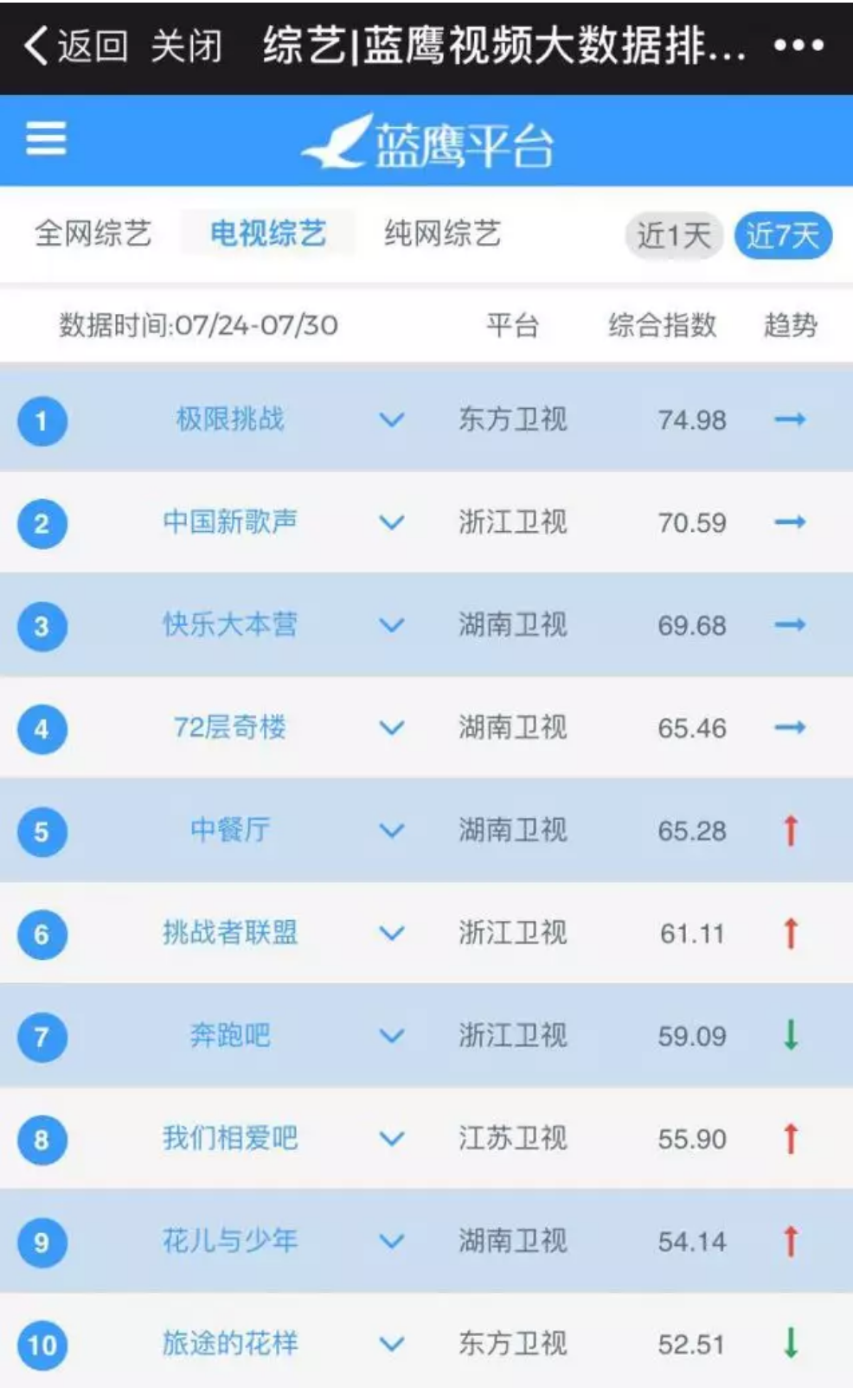Select the 电视综艺 tab
The width and height of the screenshot is (853, 1400).
pyautogui.click(x=268, y=233)
